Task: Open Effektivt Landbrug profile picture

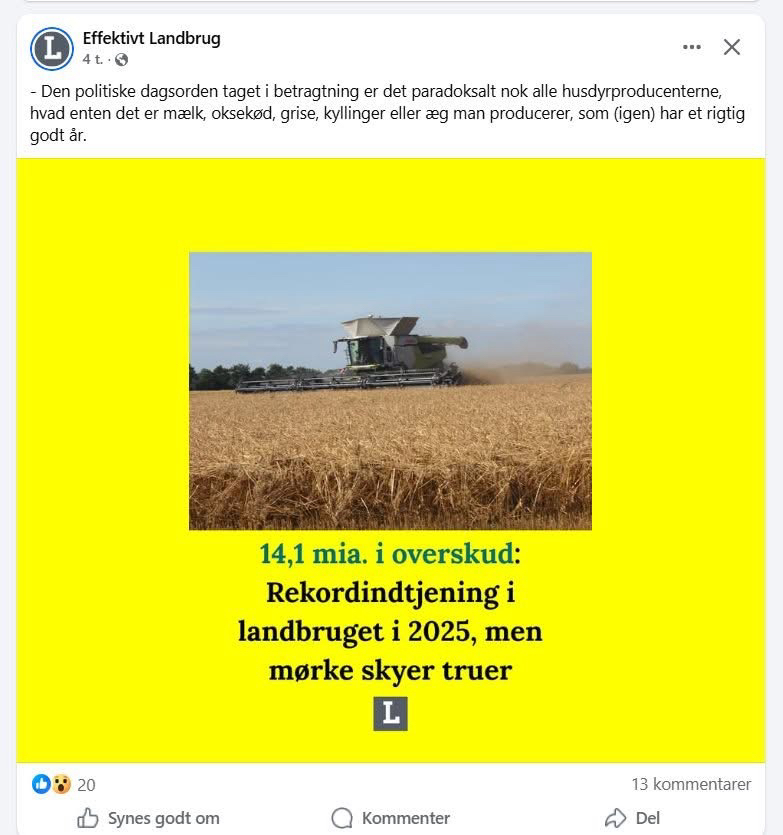Action: 52,48
